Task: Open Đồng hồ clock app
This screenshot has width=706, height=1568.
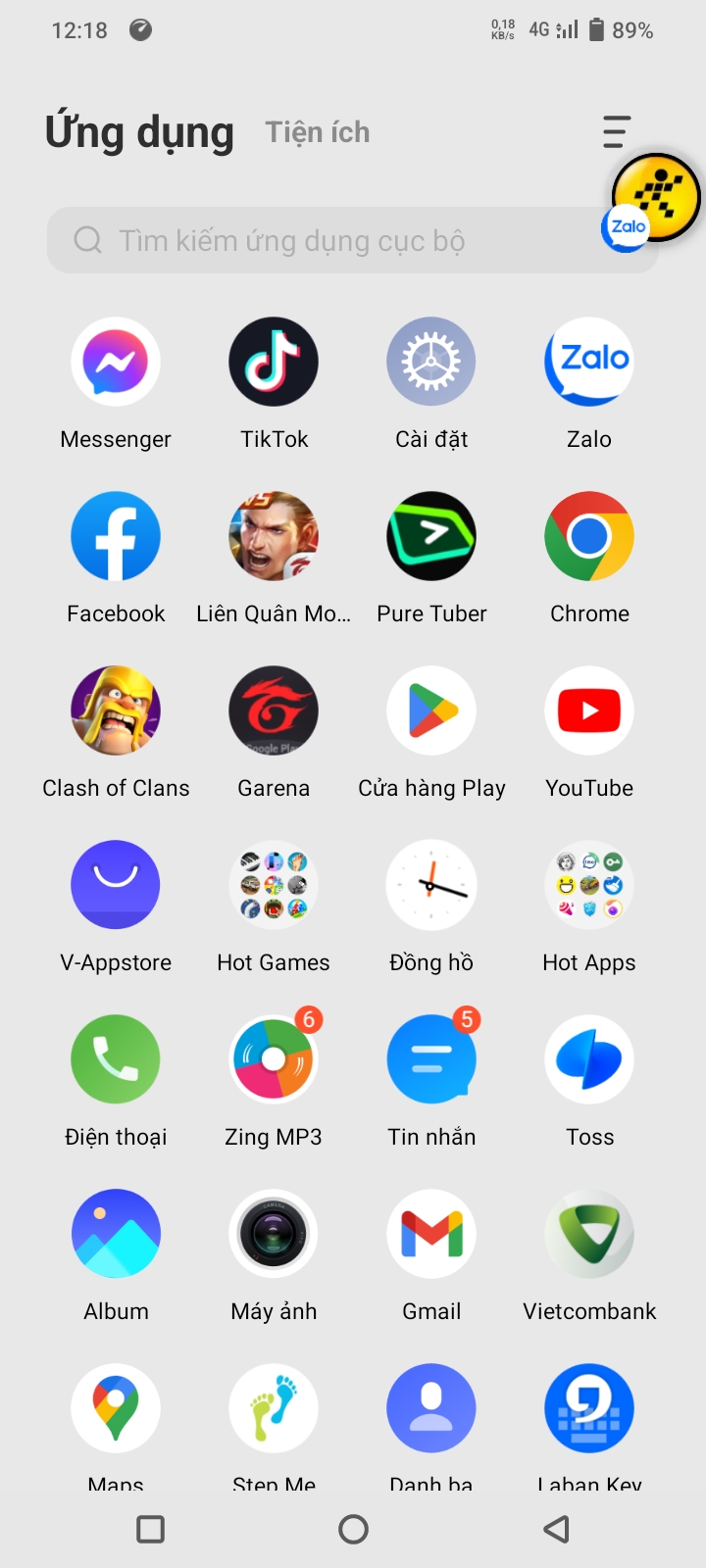Action: [431, 885]
